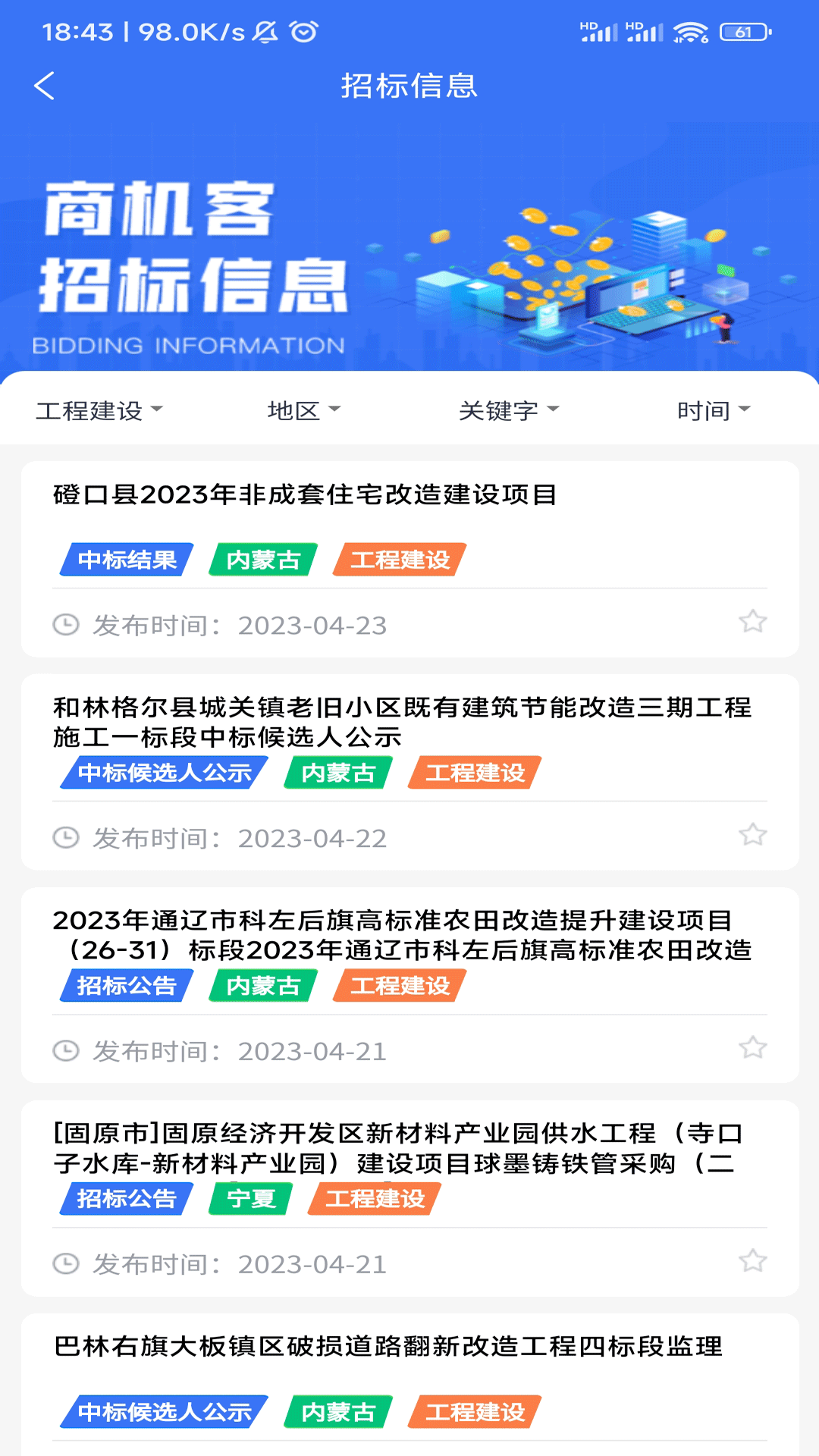This screenshot has height=1456, width=819.
Task: Select the 招标公告 tag on 通辽市 item
Action: point(124,986)
